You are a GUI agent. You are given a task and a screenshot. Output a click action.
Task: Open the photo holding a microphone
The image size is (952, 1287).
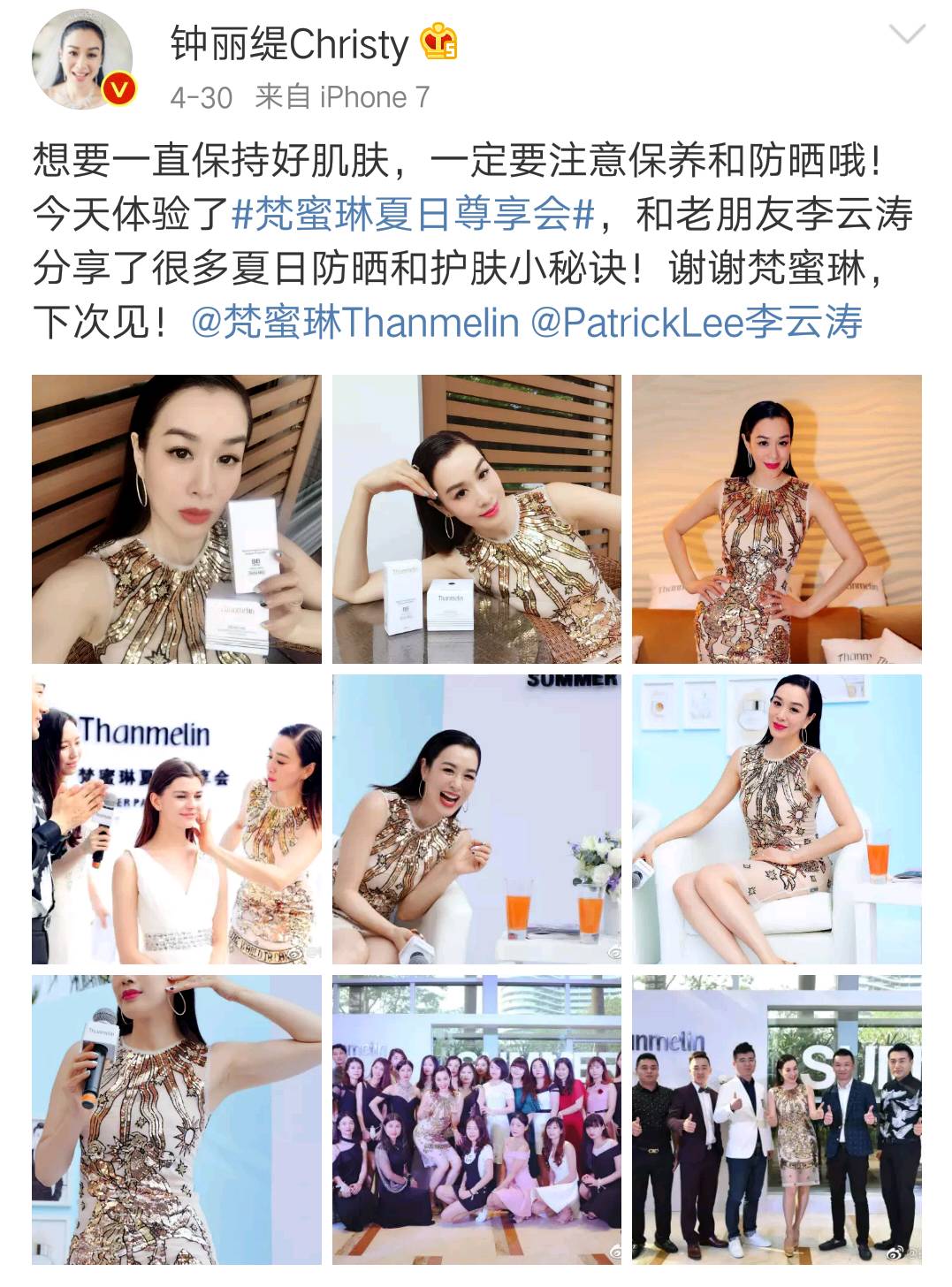click(177, 1119)
